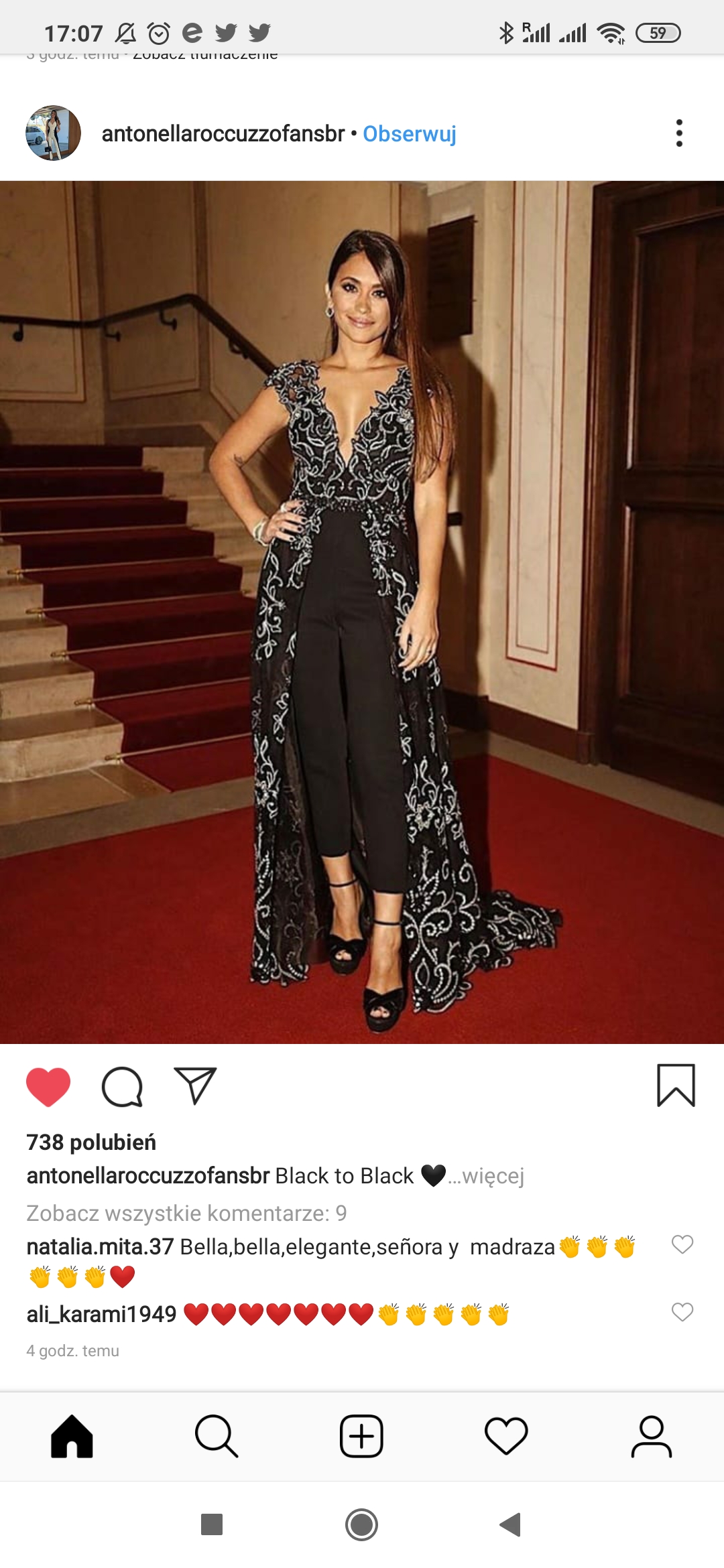Share the post with the paper plane icon
The image size is (724, 1568).
tap(195, 1086)
